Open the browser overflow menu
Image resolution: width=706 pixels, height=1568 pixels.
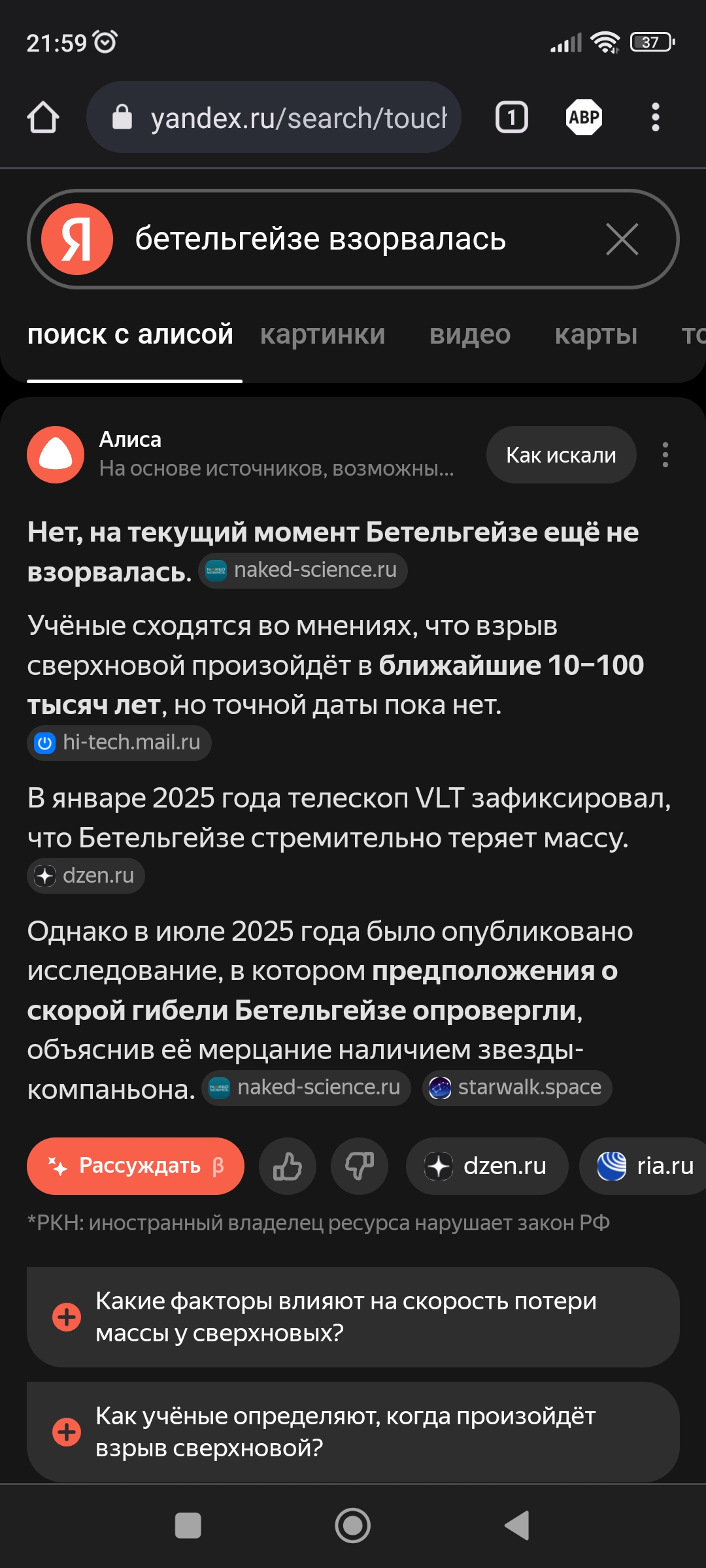pos(656,118)
